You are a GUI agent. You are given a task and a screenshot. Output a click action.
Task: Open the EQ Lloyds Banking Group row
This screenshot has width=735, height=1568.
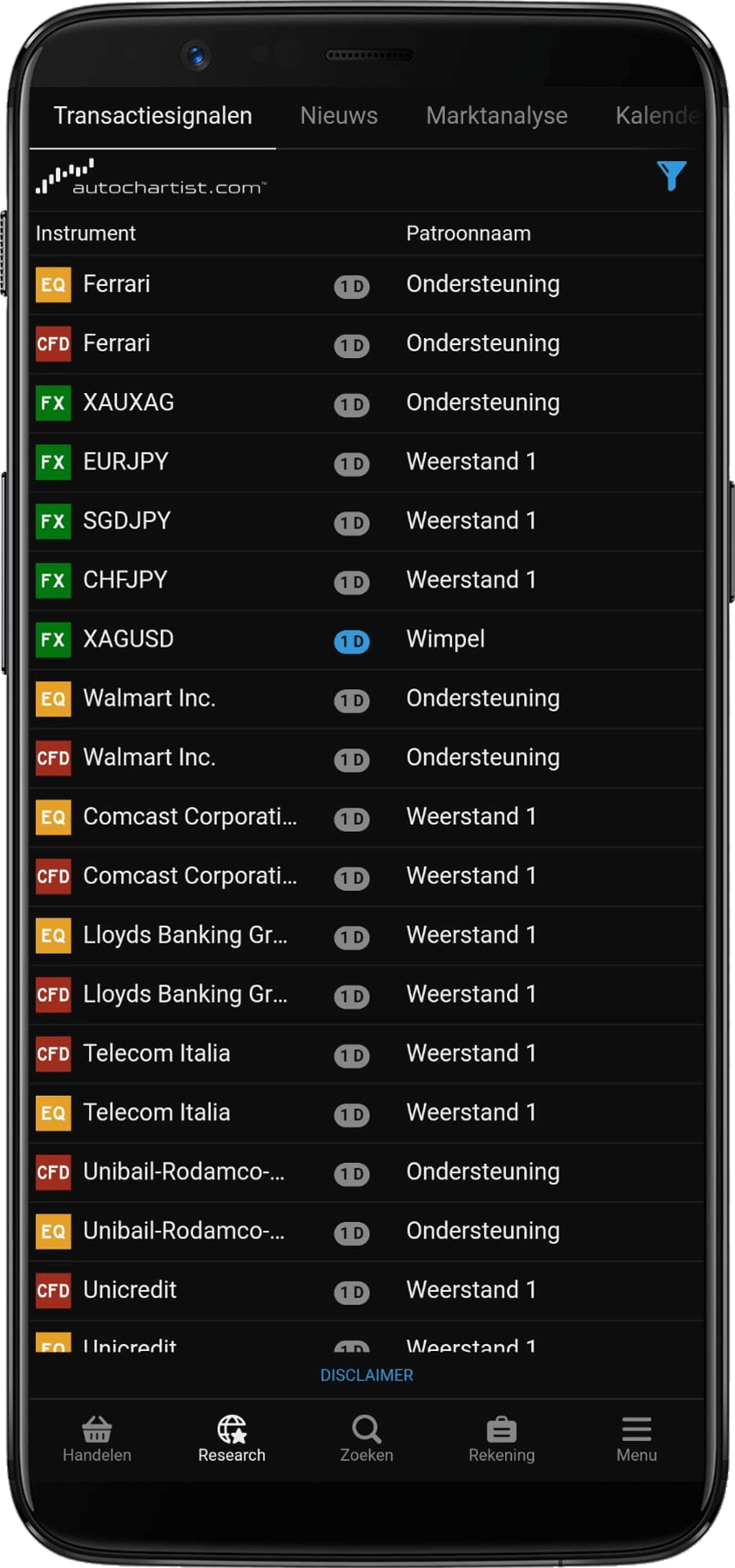[366, 936]
